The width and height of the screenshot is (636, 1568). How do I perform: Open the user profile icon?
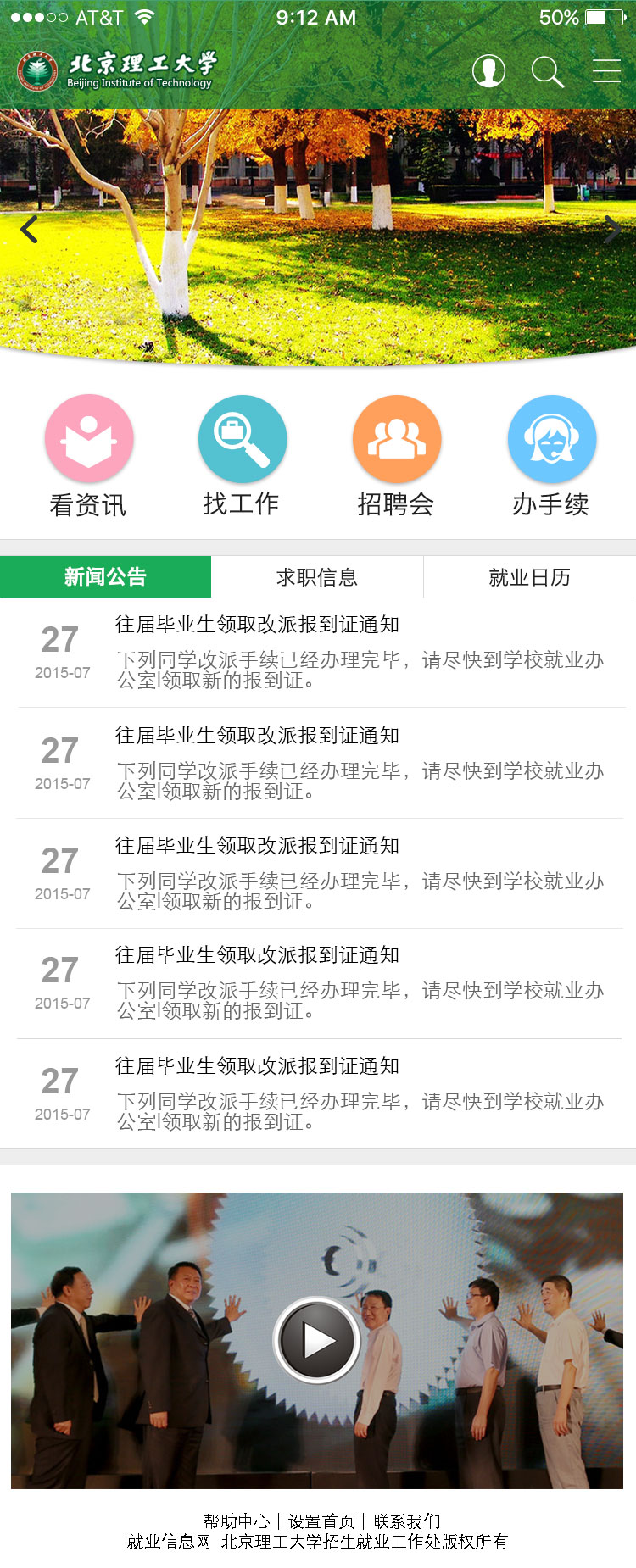click(488, 72)
